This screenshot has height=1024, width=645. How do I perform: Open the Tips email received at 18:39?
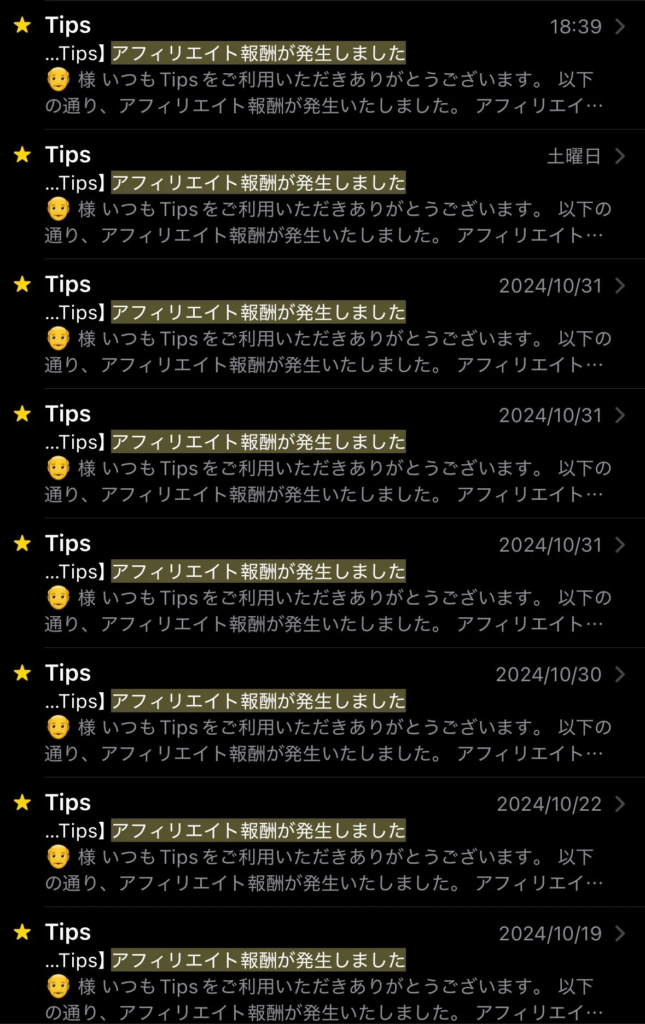(322, 66)
